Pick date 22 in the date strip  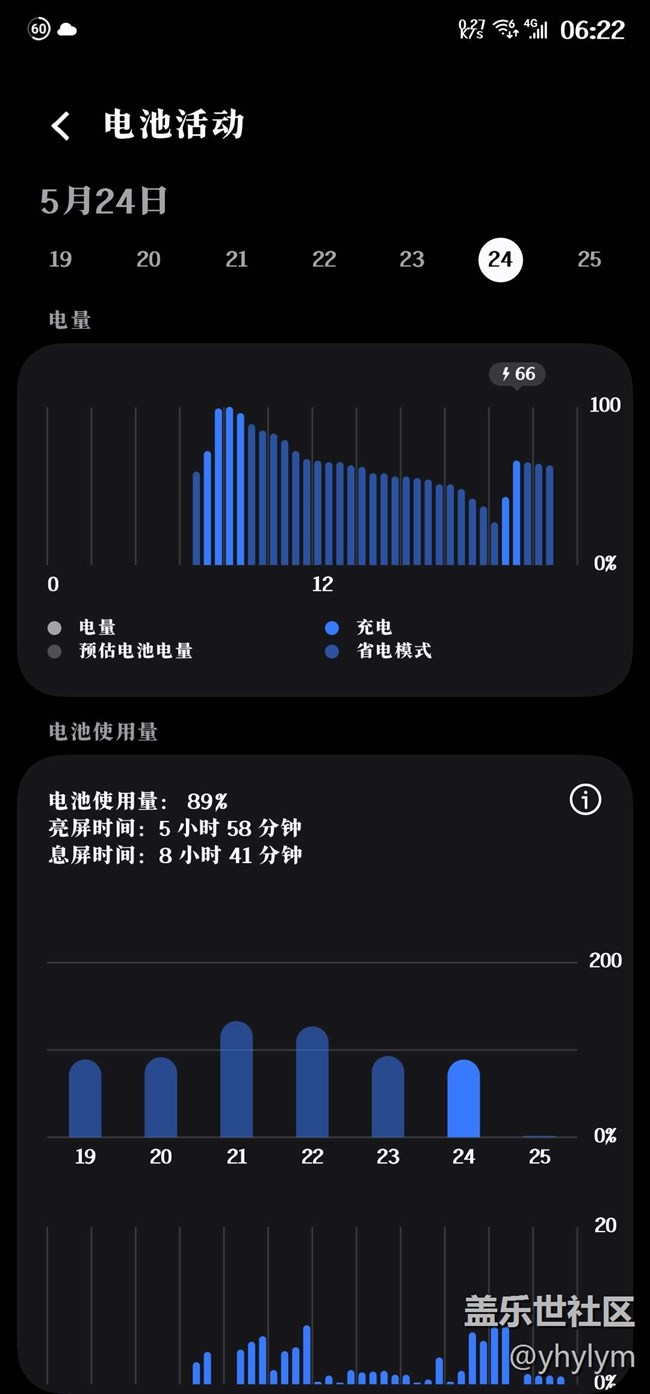coord(324,260)
